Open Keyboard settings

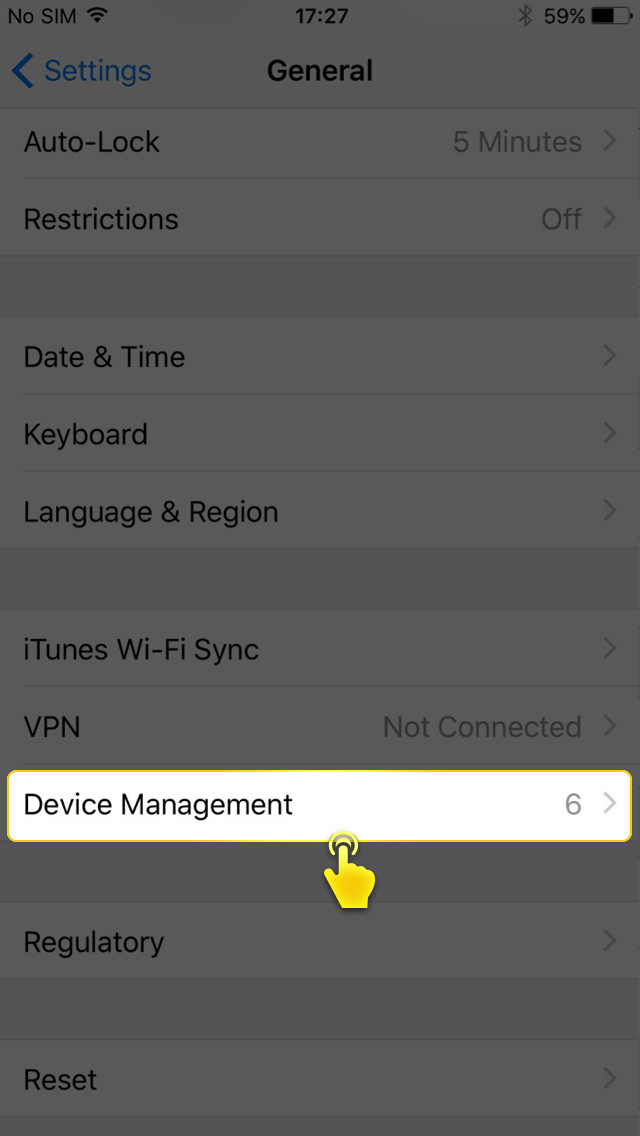(x=320, y=434)
